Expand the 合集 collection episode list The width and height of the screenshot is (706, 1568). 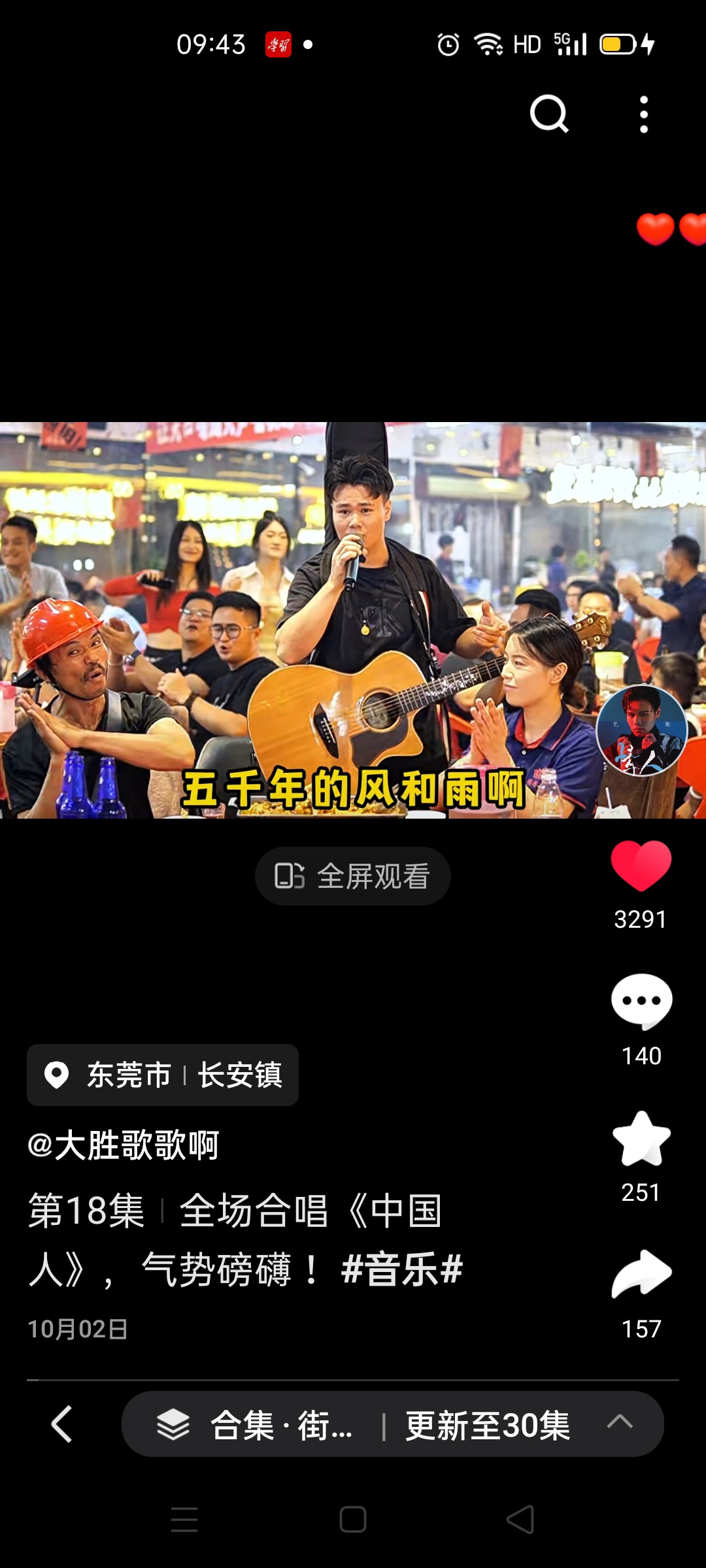point(392,1424)
